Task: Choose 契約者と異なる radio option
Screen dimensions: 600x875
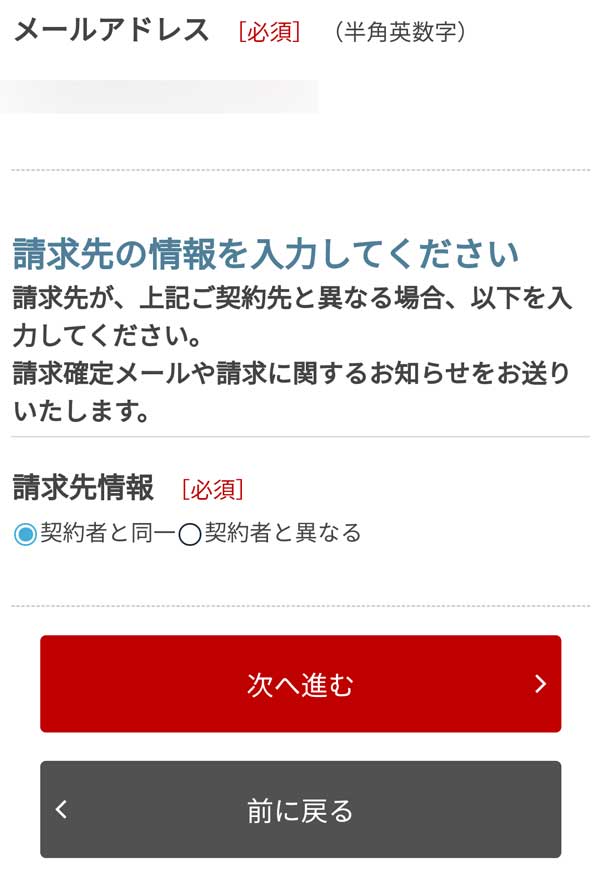Action: 190,534
